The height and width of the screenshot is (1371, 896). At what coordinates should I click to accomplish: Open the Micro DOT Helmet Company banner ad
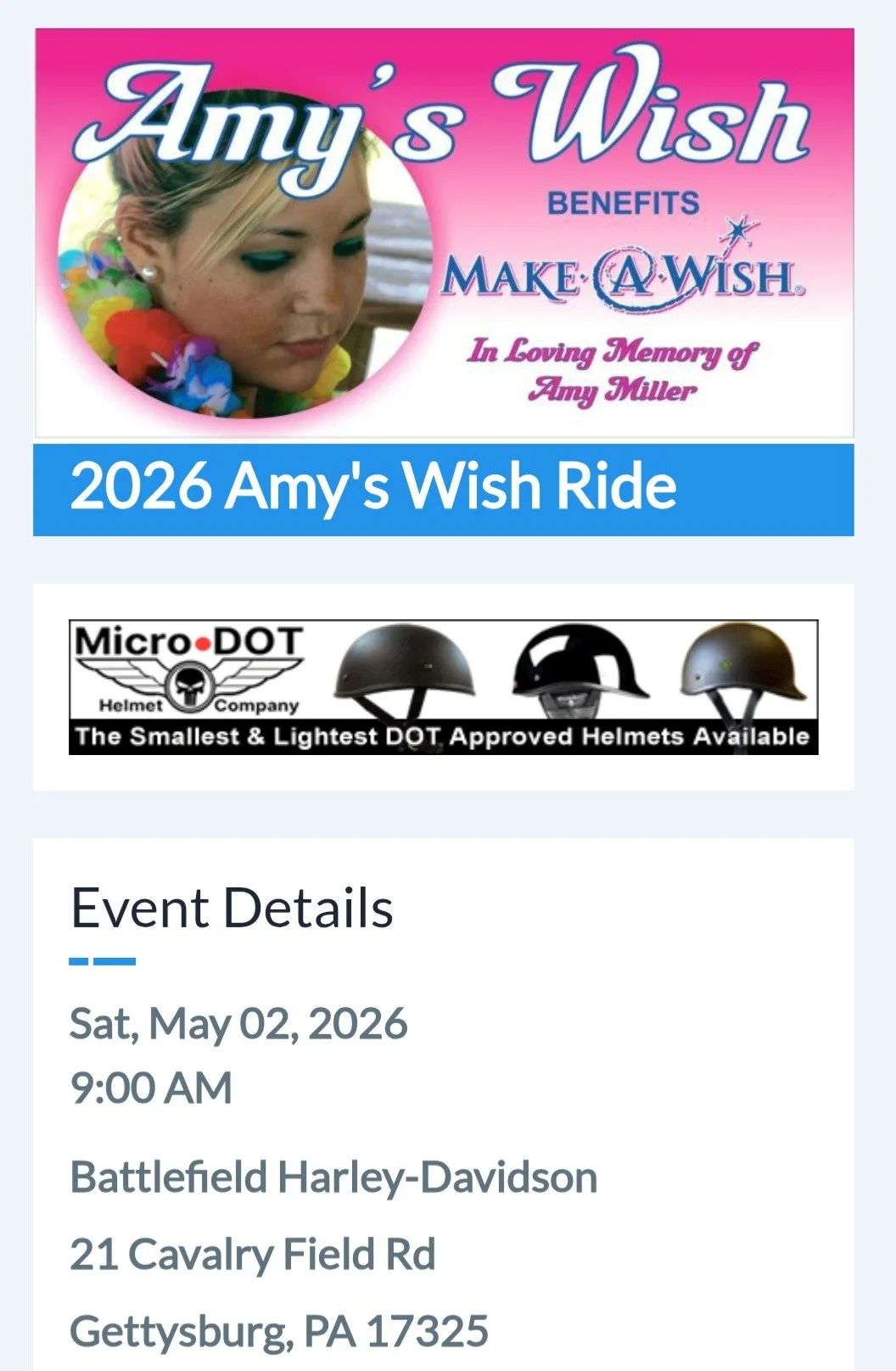(443, 687)
